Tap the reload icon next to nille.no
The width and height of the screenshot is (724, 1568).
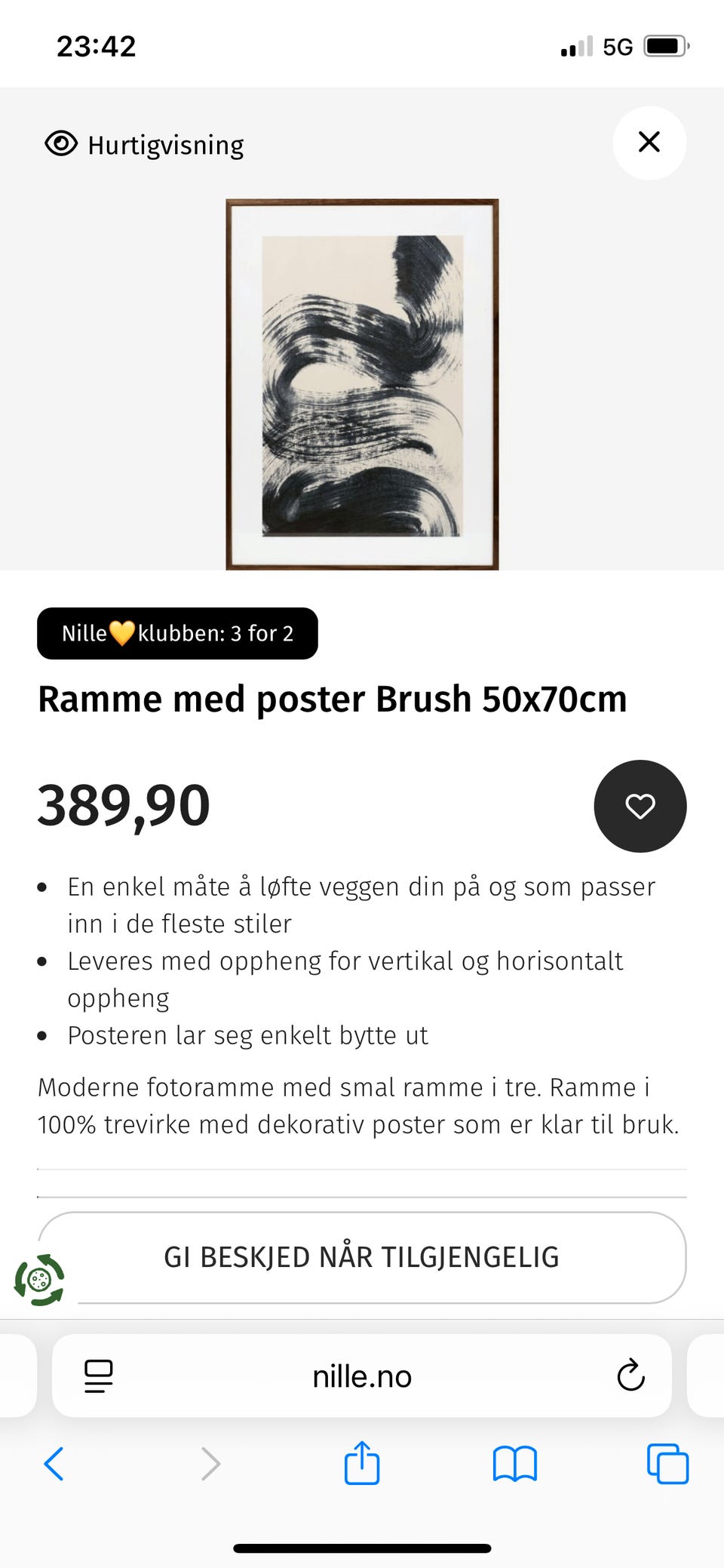click(x=629, y=1375)
